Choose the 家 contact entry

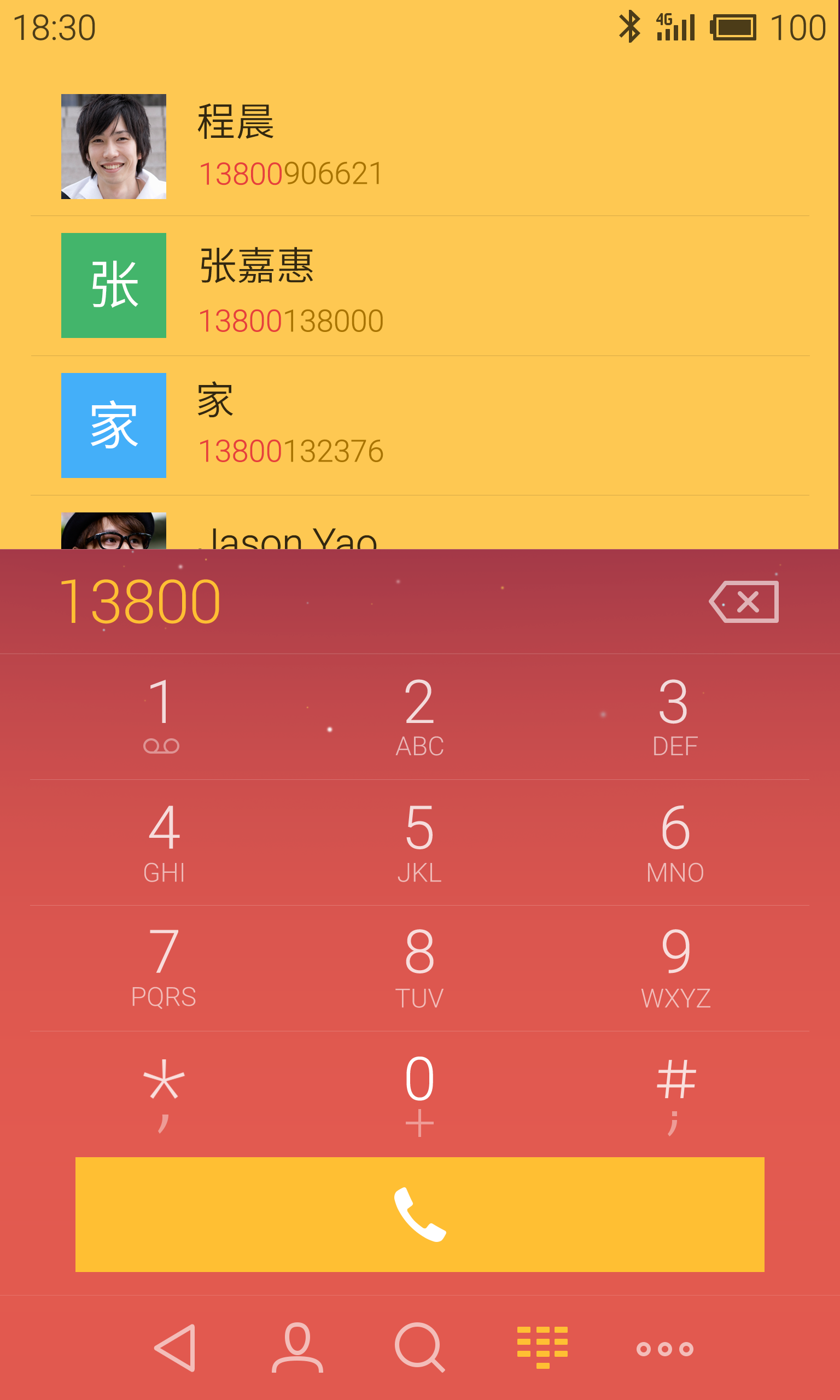coord(419,425)
